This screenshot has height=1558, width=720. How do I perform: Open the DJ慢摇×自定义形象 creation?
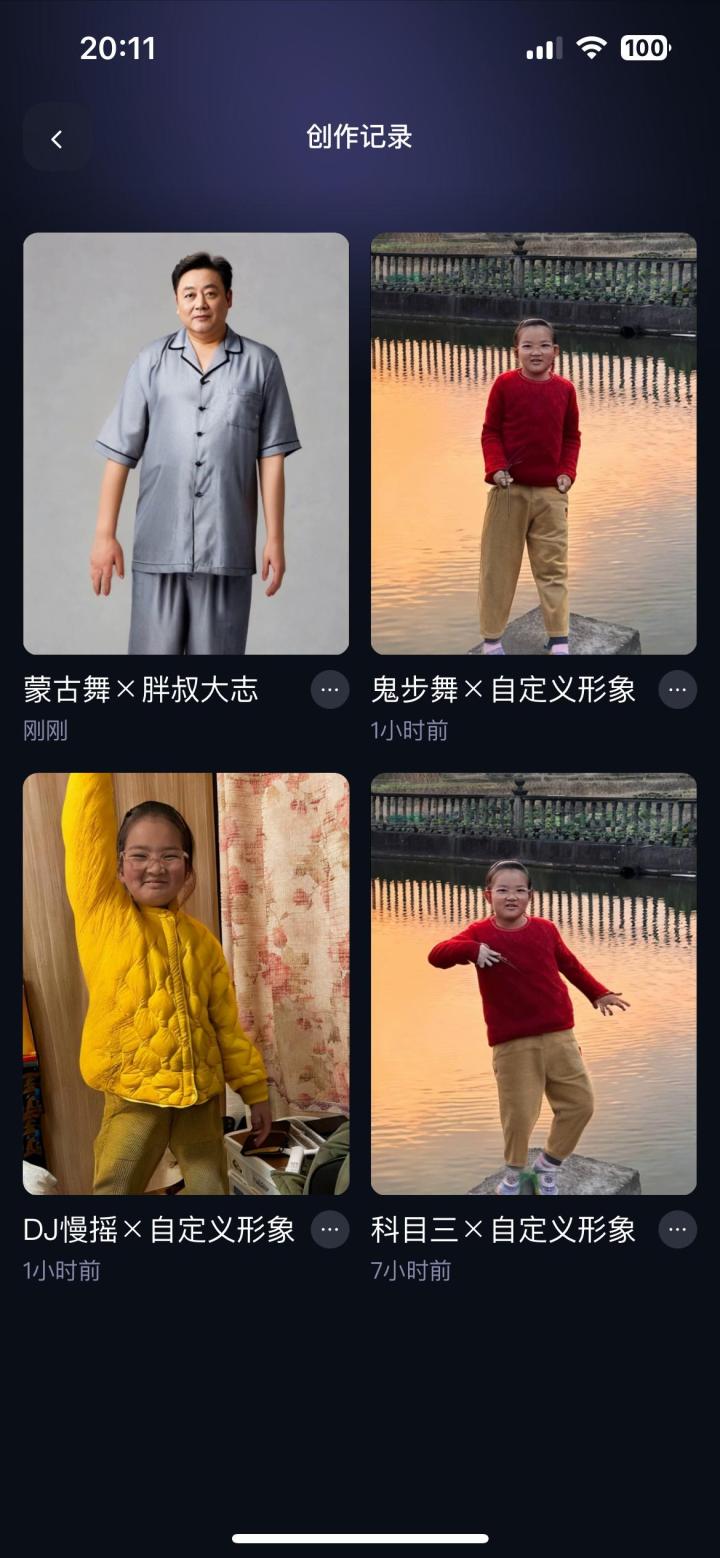186,983
